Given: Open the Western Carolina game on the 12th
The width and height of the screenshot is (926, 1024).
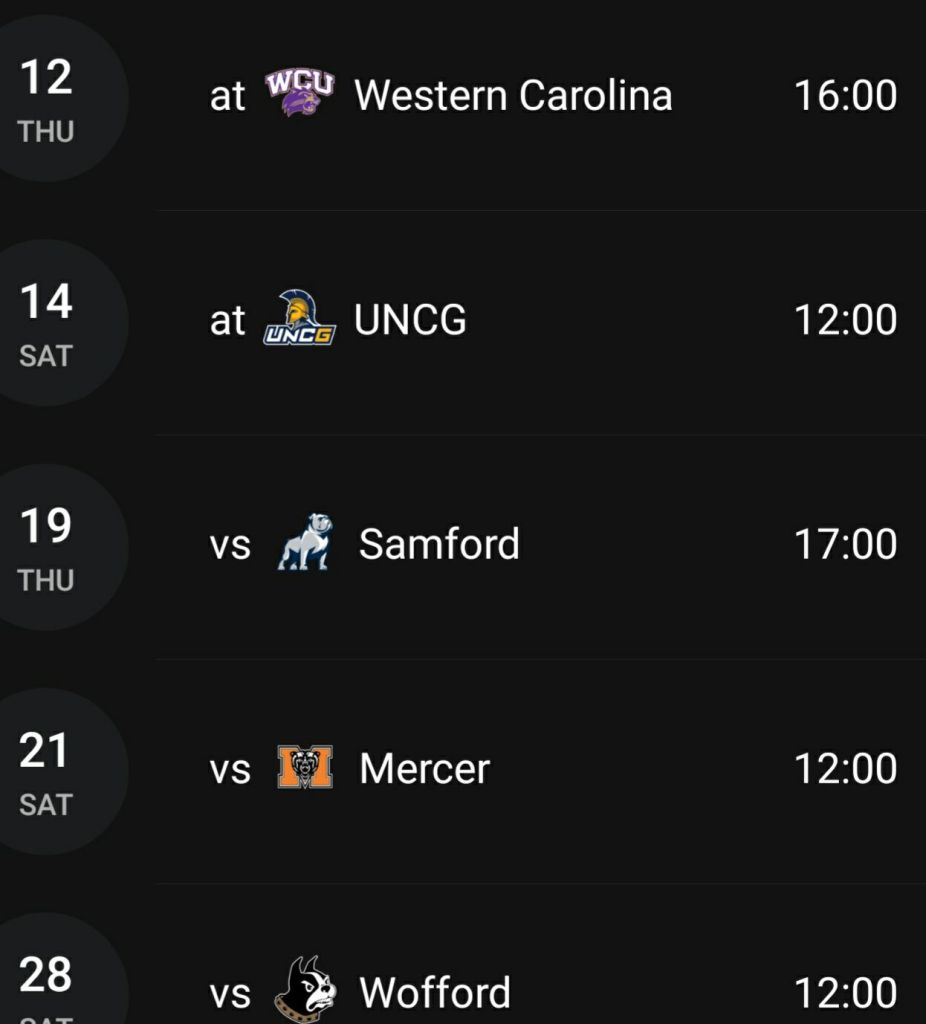Looking at the screenshot, I should (512, 97).
